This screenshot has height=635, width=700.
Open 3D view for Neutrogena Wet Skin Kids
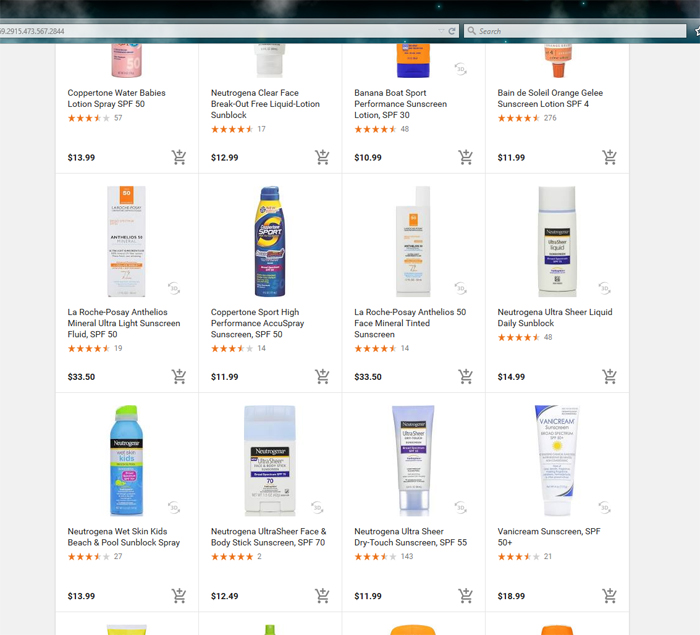click(x=174, y=508)
